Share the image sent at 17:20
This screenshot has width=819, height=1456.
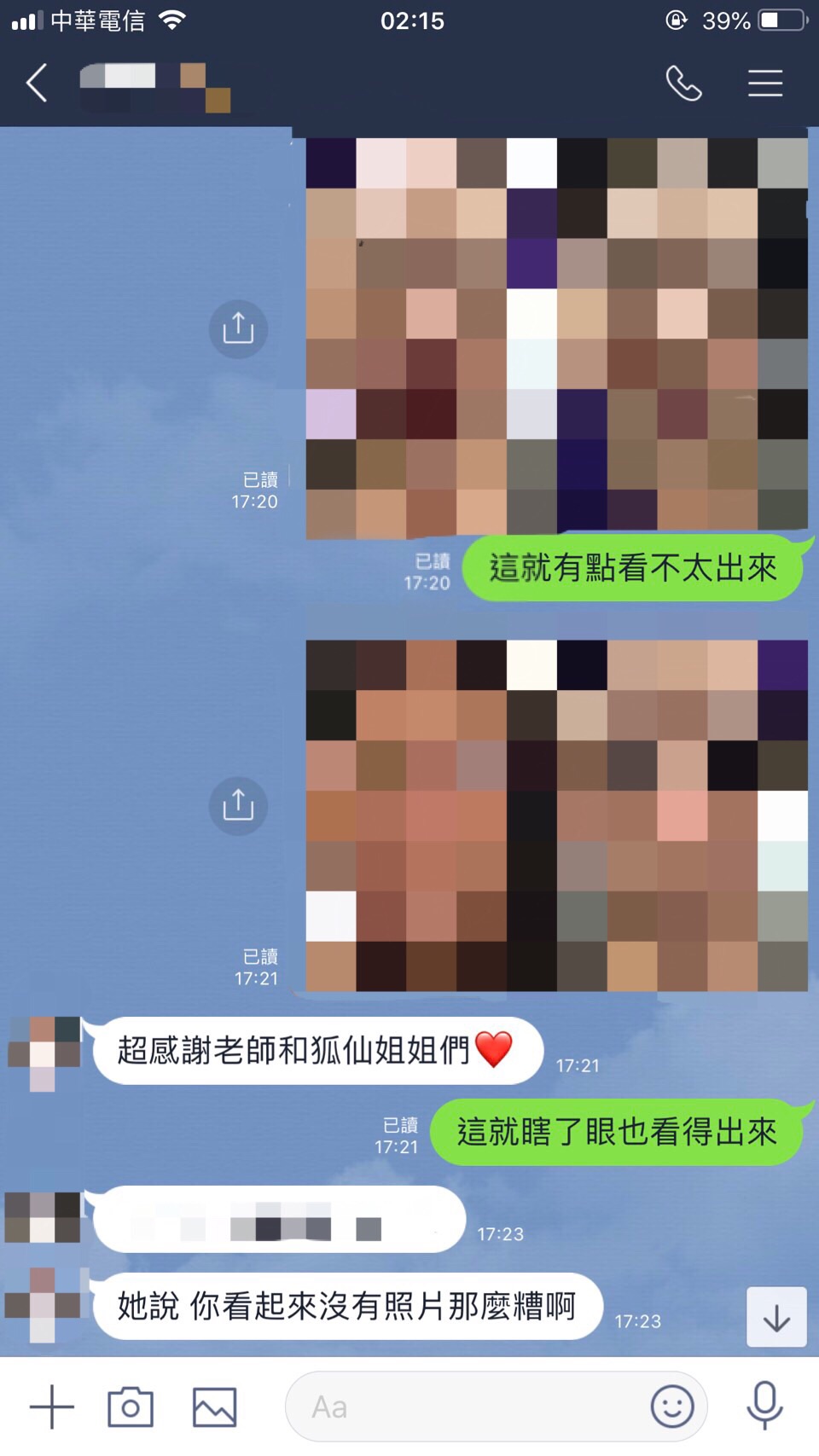[x=238, y=328]
